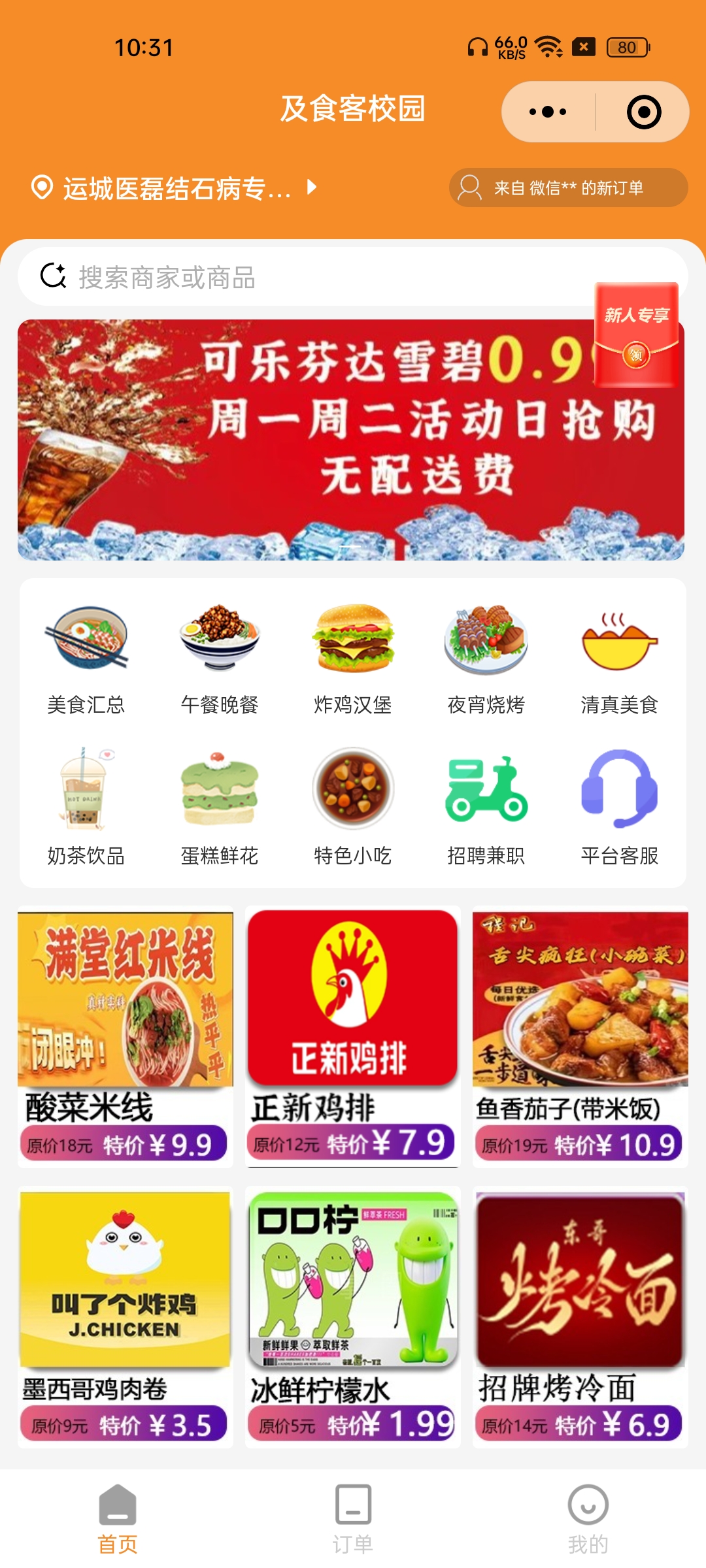The image size is (706, 1568).
Task: Open the 鱼香茄子(带米饭) deal
Action: pos(580,1036)
